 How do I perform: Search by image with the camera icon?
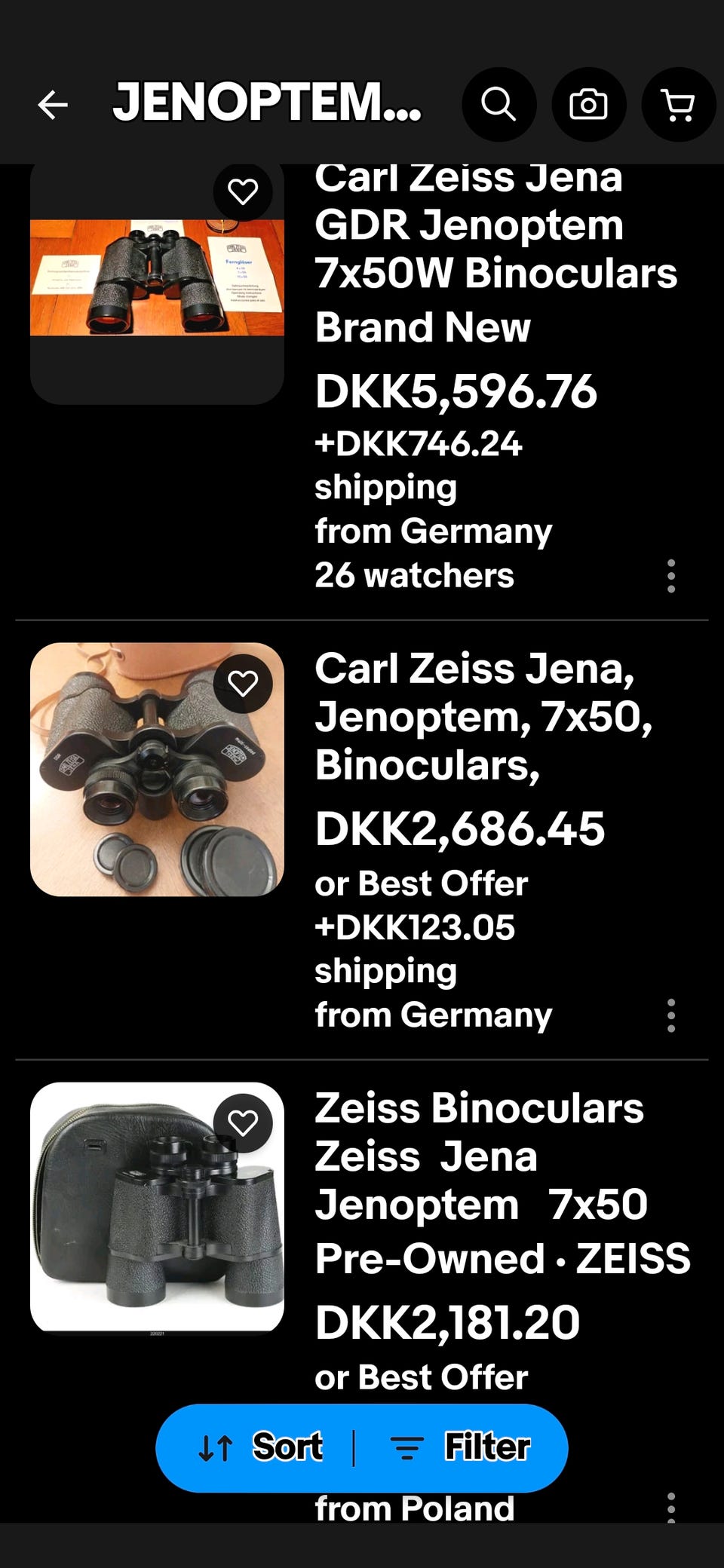tap(588, 105)
